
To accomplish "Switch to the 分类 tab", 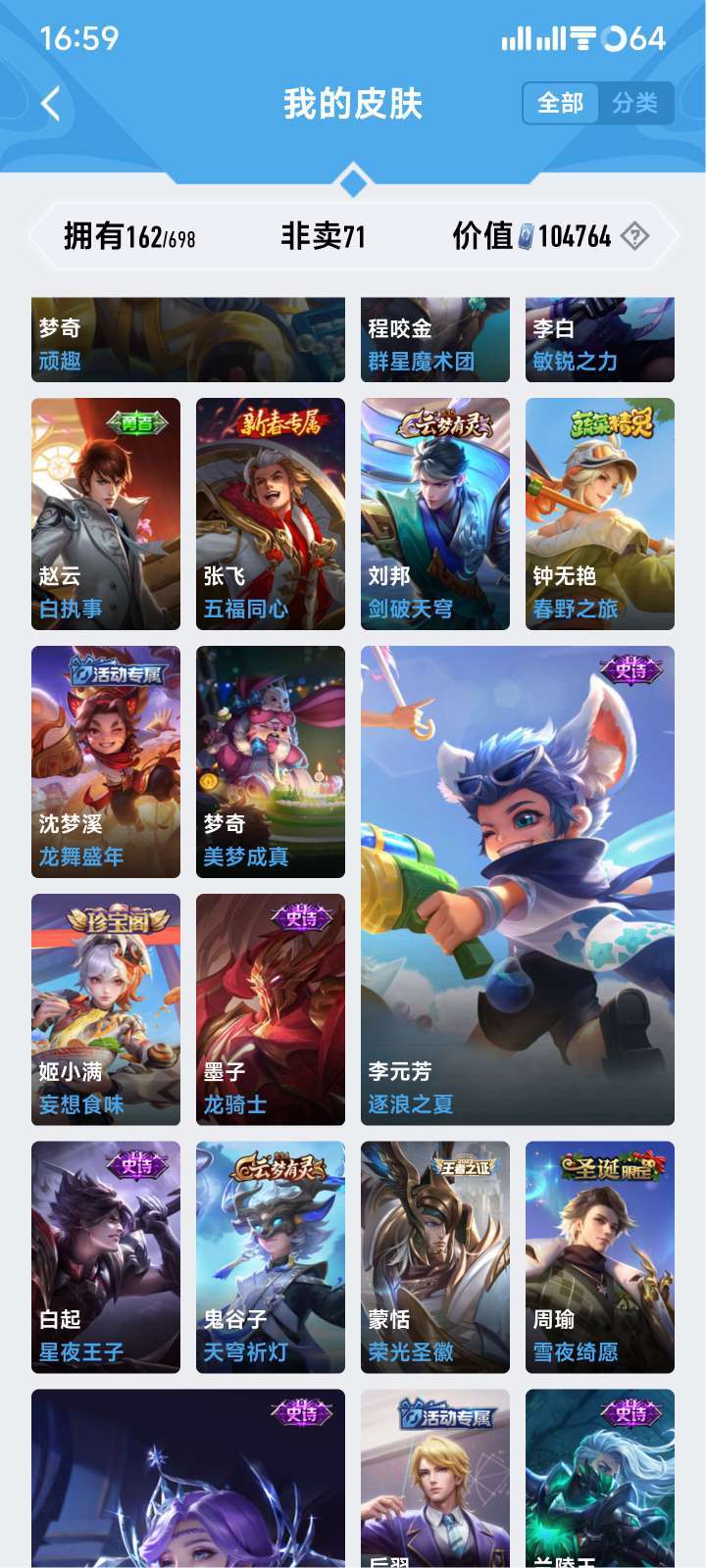I will pyautogui.click(x=634, y=103).
